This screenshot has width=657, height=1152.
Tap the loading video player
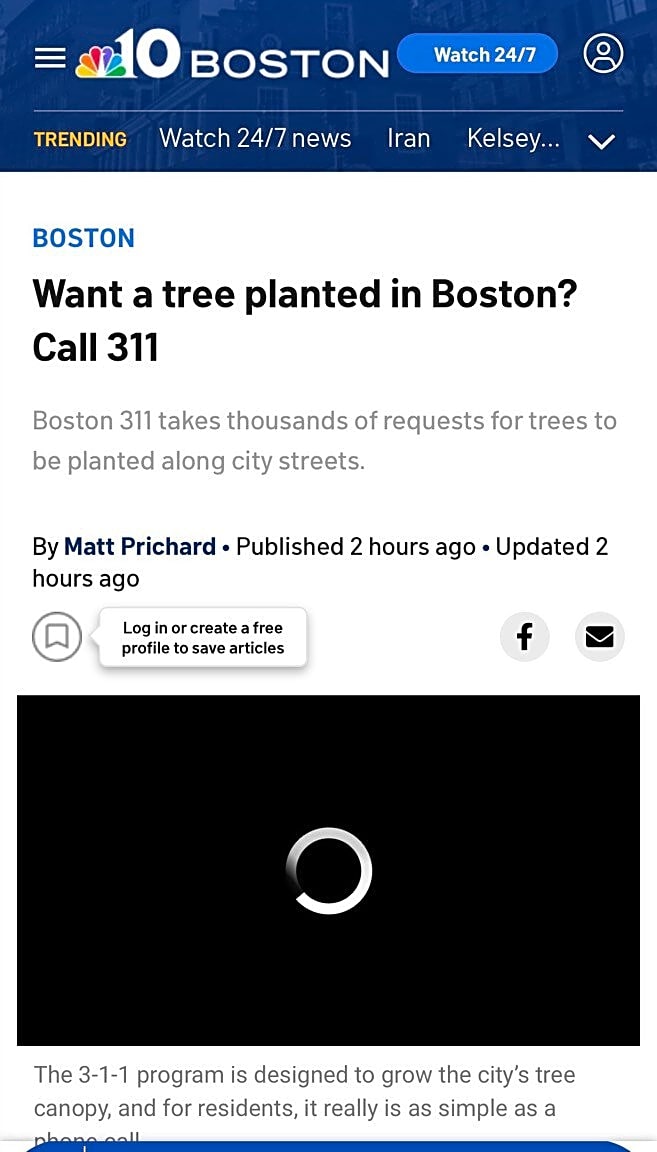[x=328, y=870]
